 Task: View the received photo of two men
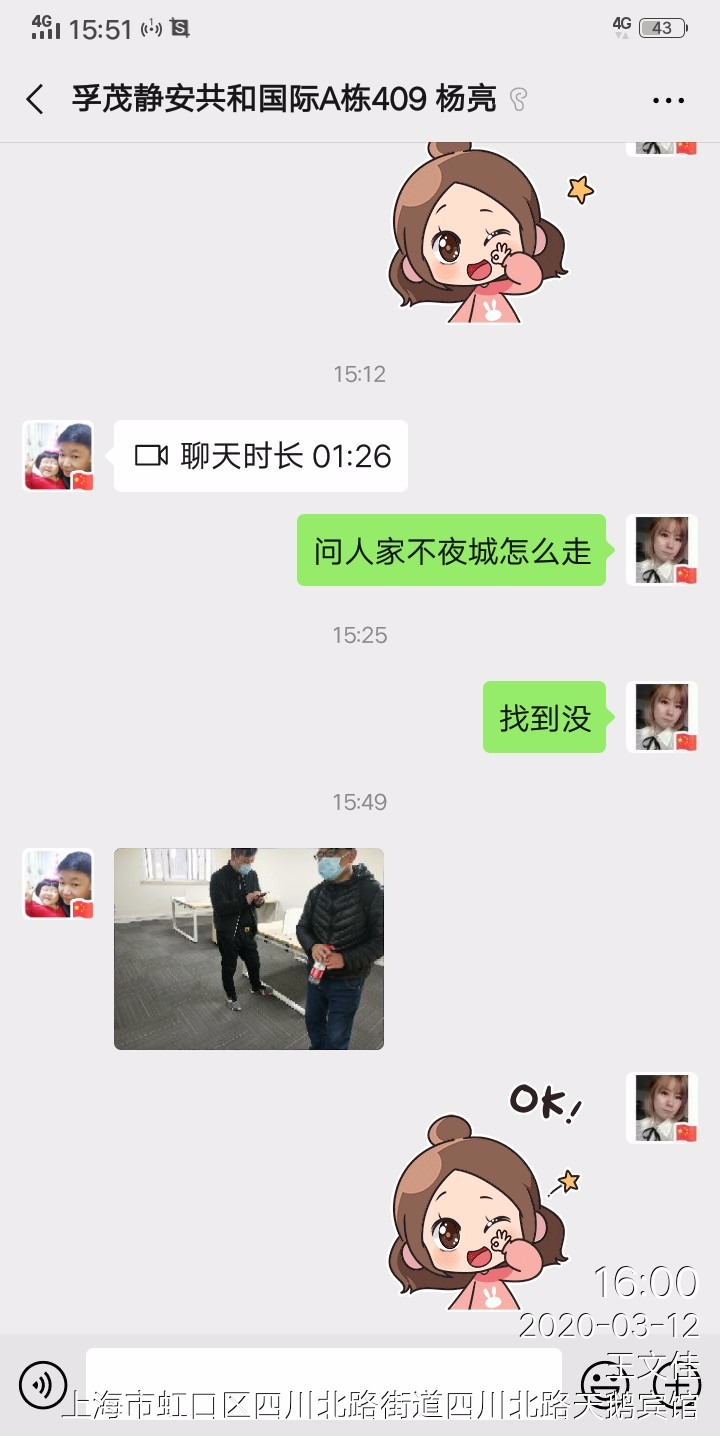pos(249,948)
